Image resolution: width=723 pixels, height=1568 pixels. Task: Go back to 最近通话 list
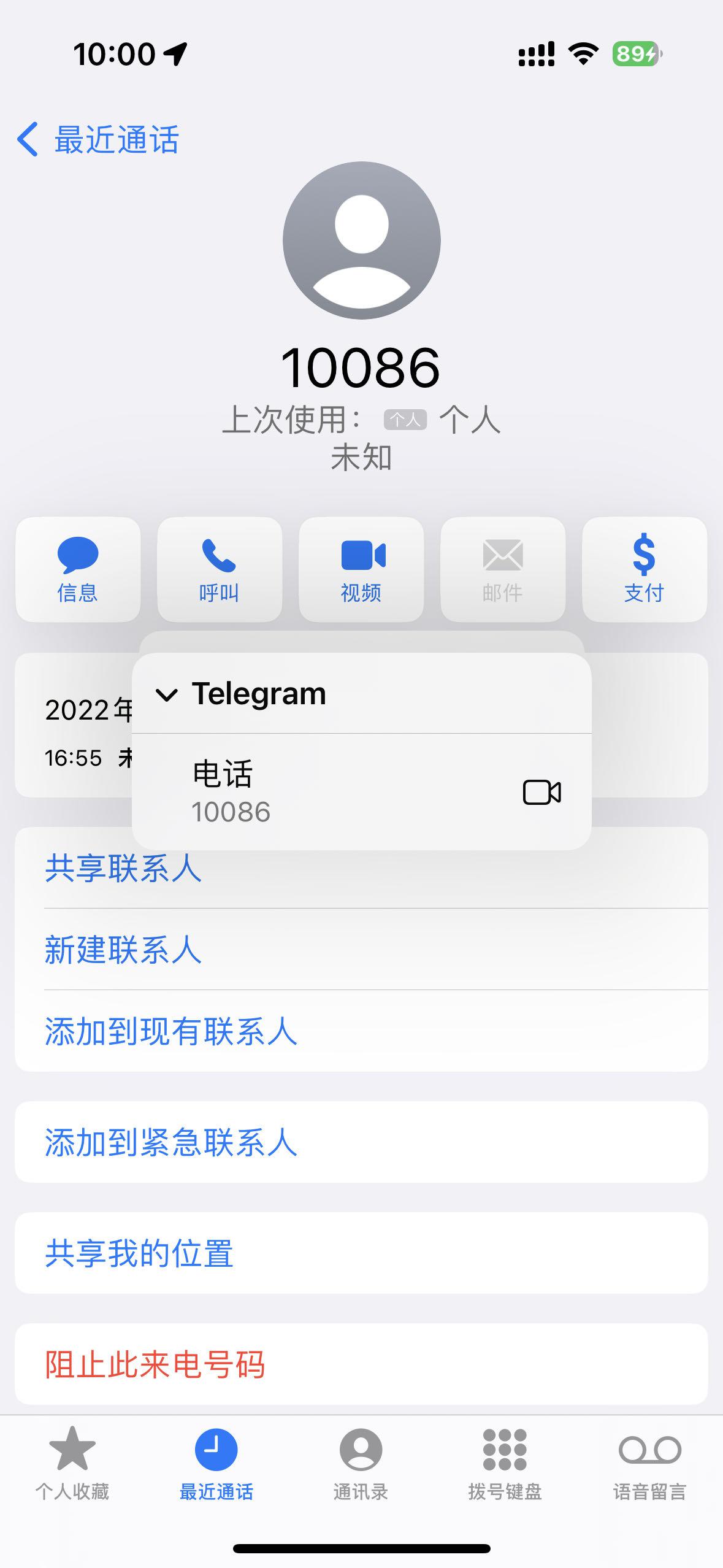click(x=98, y=139)
